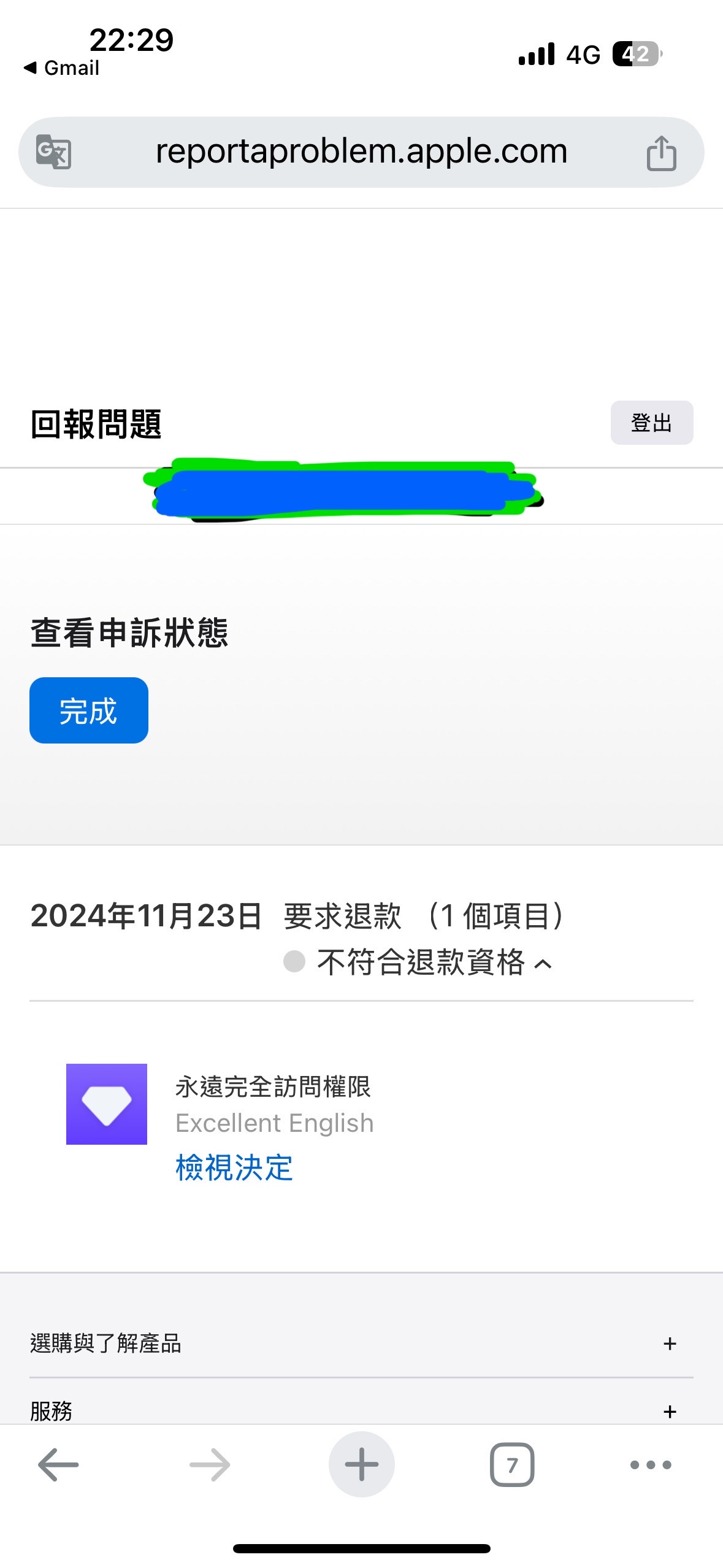This screenshot has width=723, height=1568.
Task: Open a new browser tab
Action: (x=361, y=1465)
